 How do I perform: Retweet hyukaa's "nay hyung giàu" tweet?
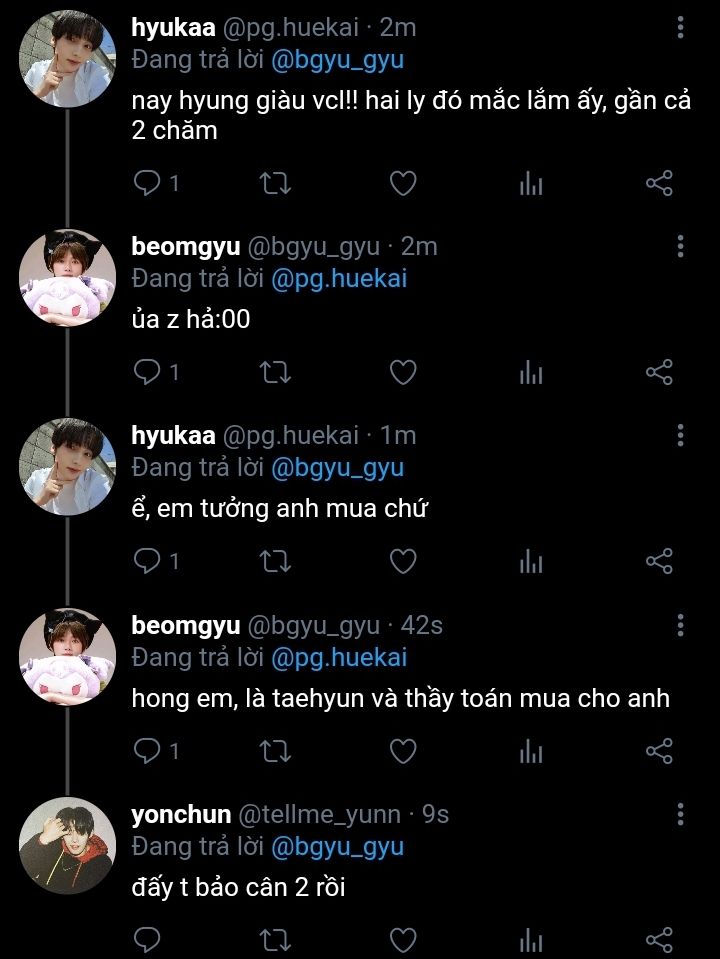(274, 183)
